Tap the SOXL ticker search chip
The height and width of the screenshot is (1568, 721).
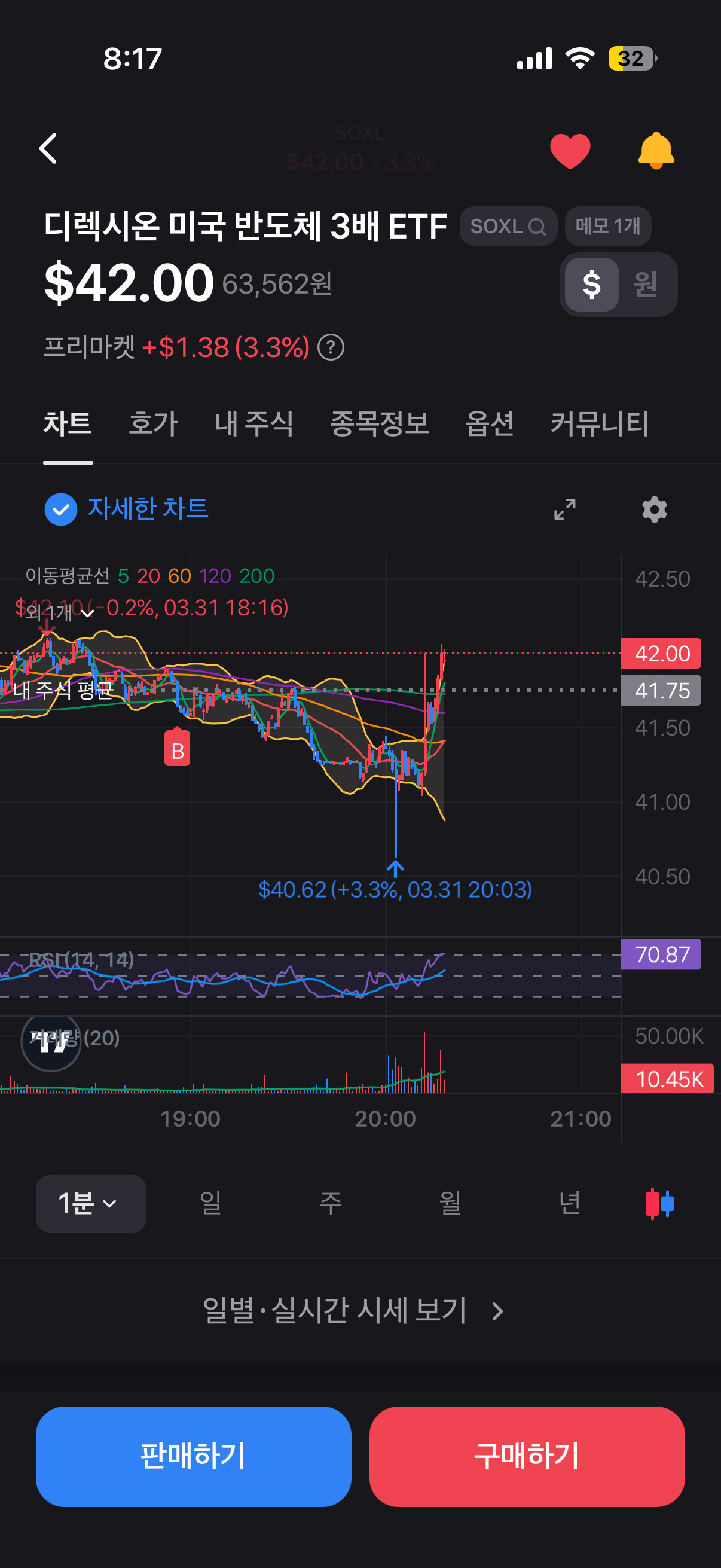(508, 227)
